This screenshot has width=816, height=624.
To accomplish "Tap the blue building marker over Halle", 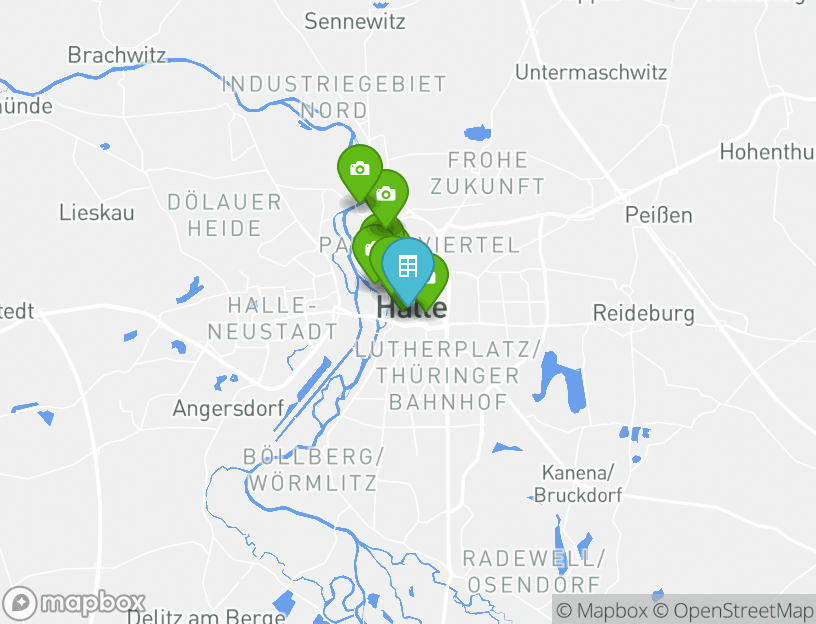I will point(407,267).
